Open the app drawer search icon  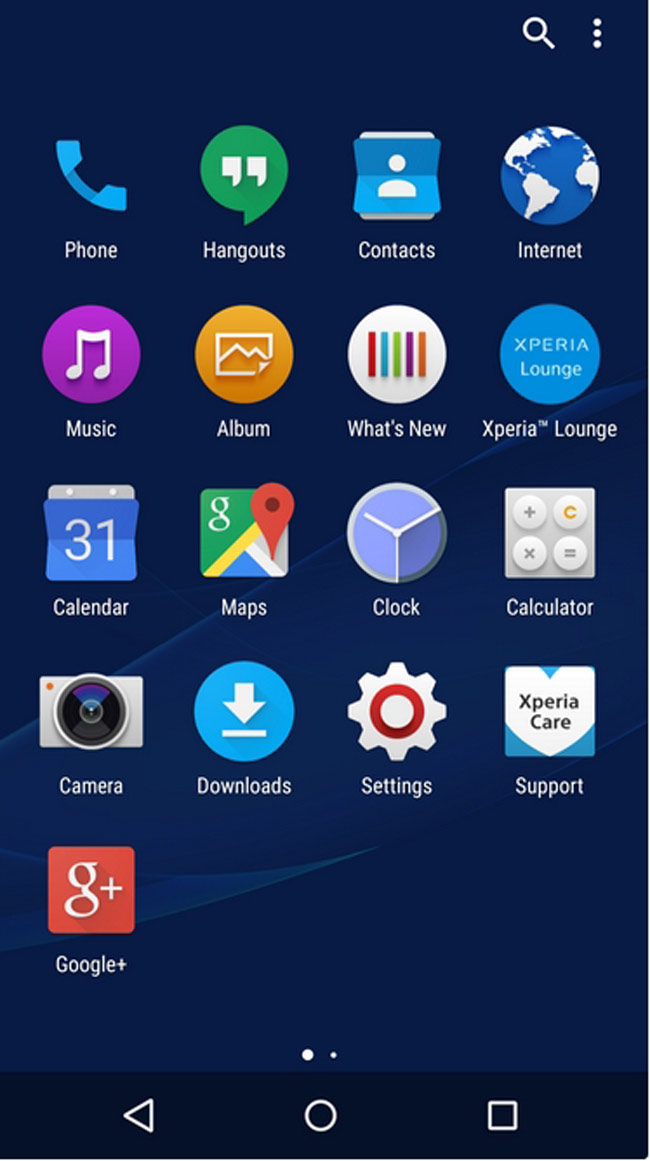tap(538, 33)
